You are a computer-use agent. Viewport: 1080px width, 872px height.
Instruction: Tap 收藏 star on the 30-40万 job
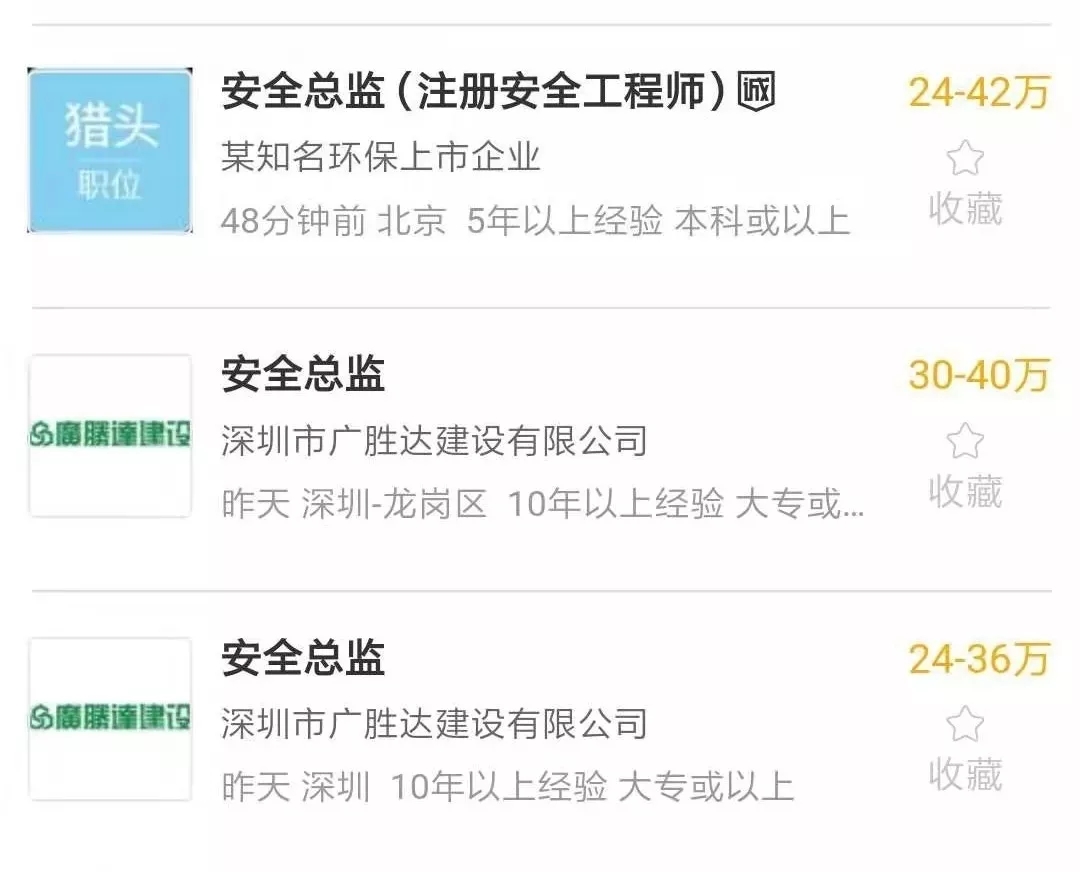[x=965, y=442]
